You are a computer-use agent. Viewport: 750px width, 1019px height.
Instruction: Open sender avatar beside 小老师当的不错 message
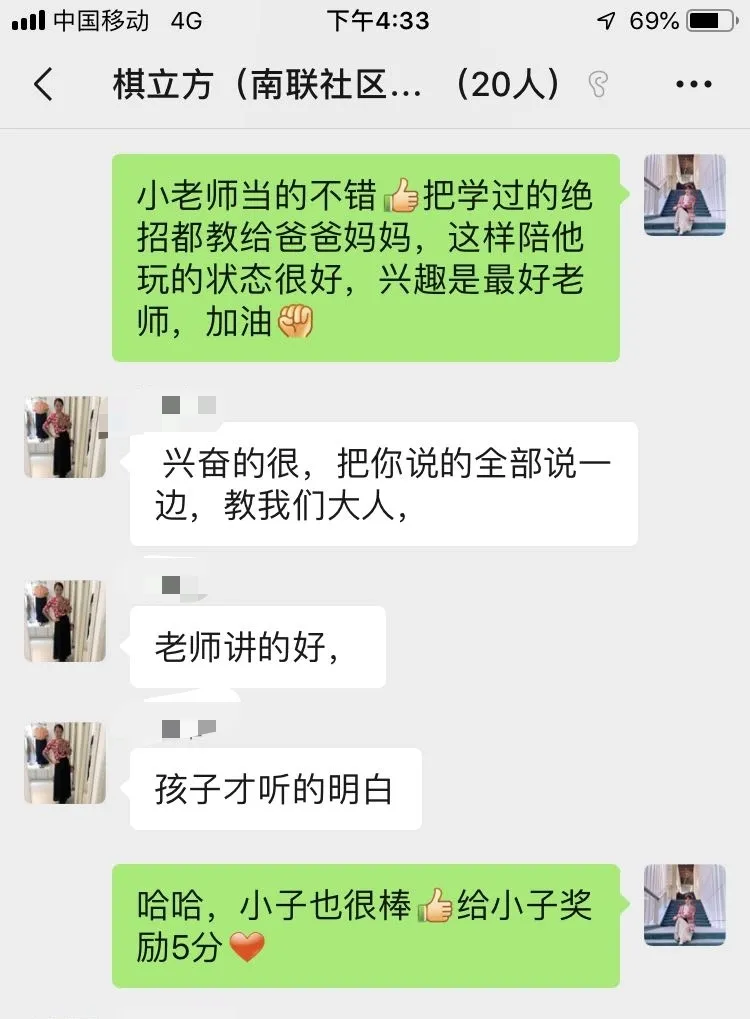click(x=684, y=195)
